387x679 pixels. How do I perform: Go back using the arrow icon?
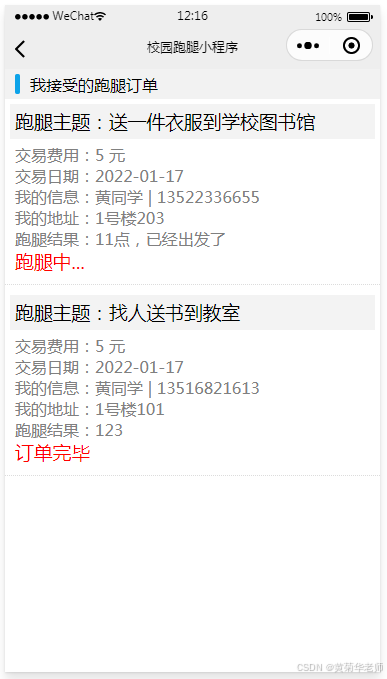pos(20,48)
